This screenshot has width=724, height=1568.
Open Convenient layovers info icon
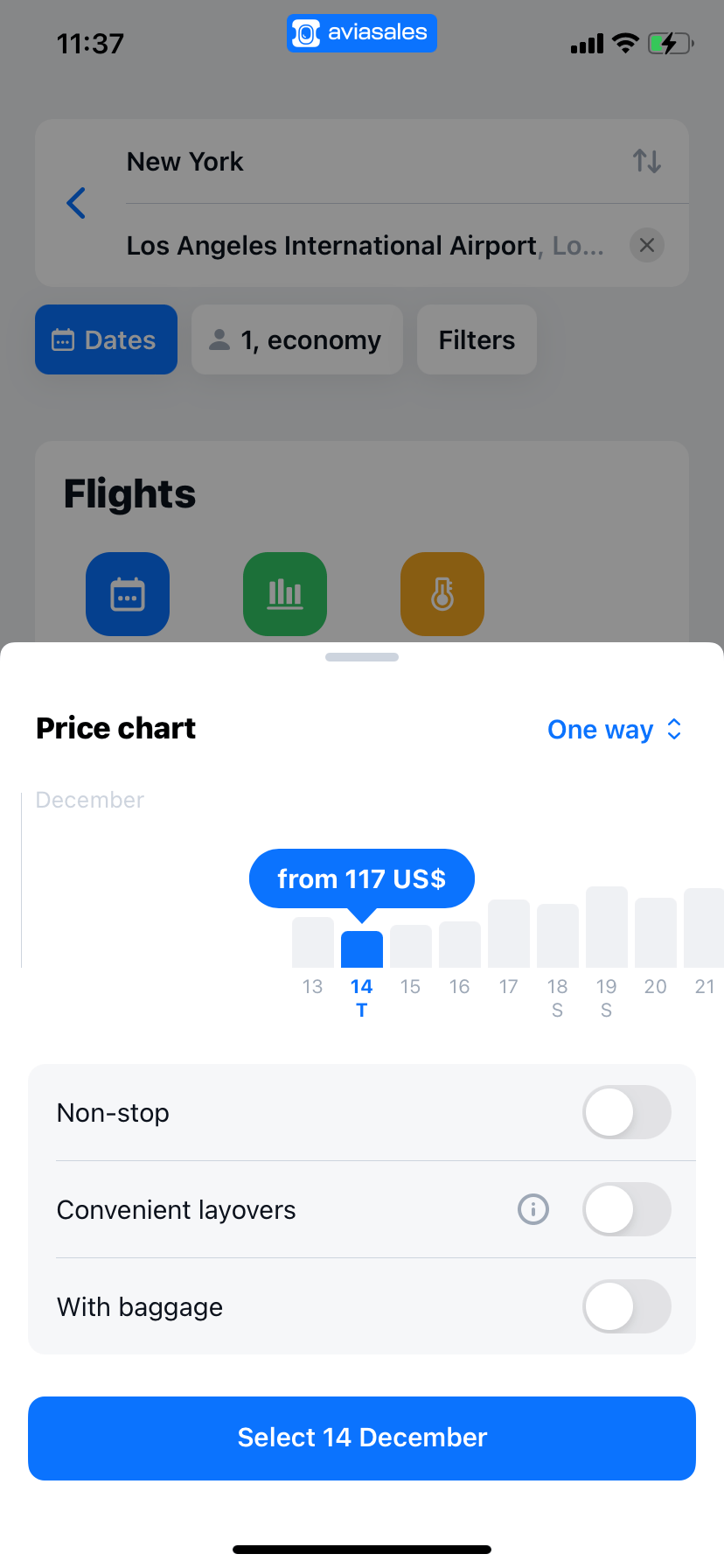pyautogui.click(x=533, y=1209)
